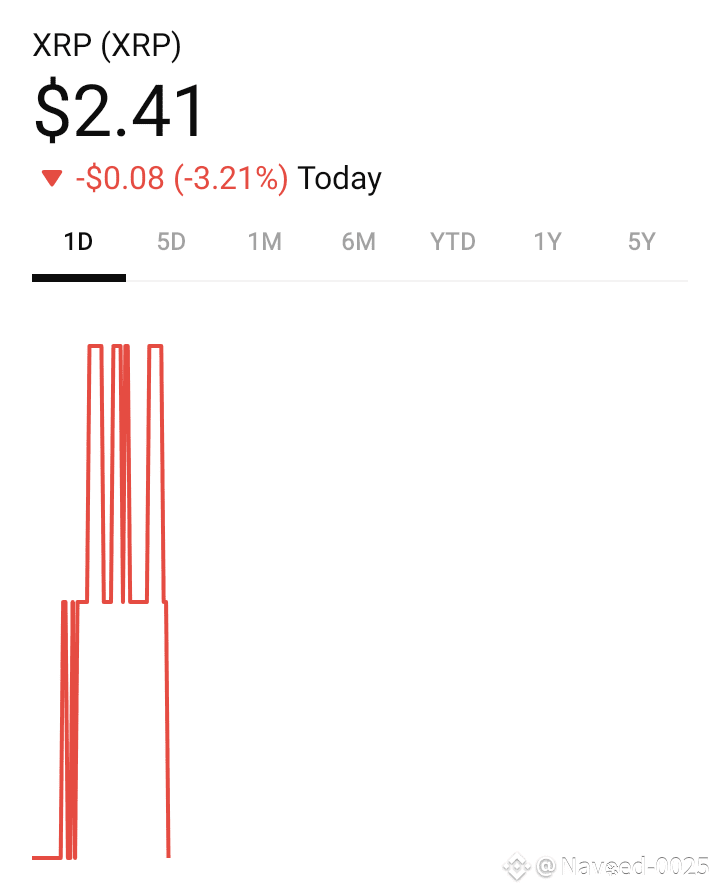Switch to the 5D range tab

pyautogui.click(x=172, y=242)
